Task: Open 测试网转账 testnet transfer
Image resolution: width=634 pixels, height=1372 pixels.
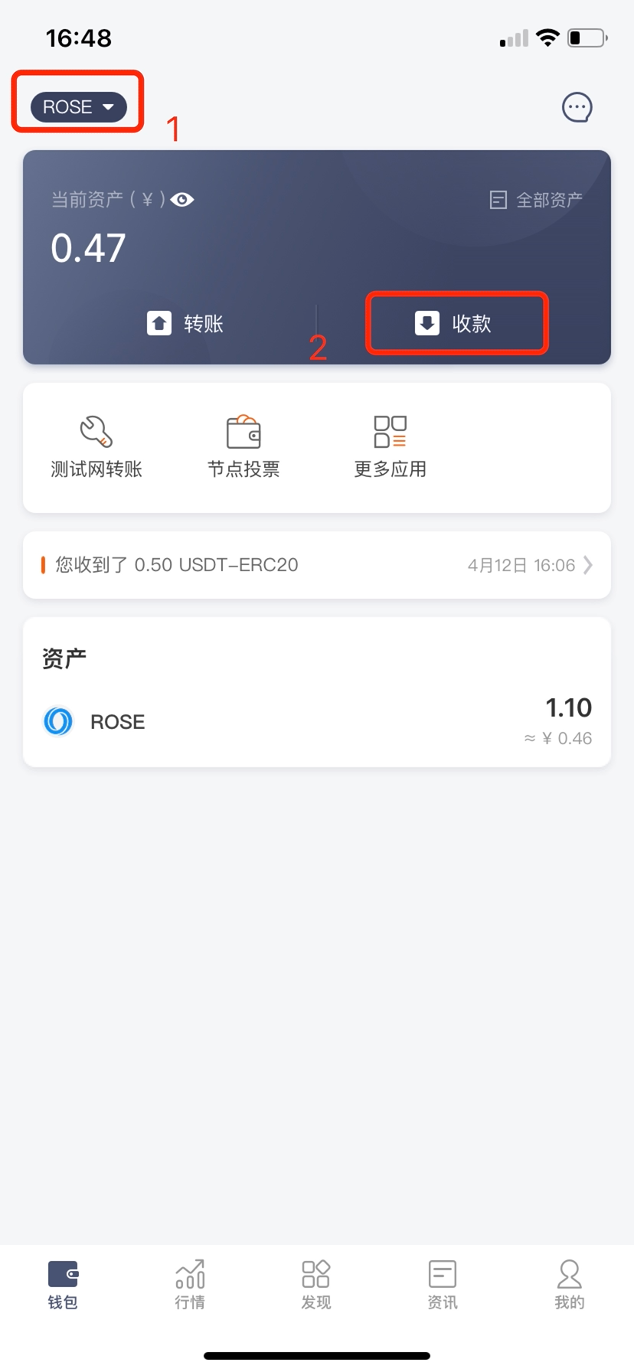Action: coord(97,446)
